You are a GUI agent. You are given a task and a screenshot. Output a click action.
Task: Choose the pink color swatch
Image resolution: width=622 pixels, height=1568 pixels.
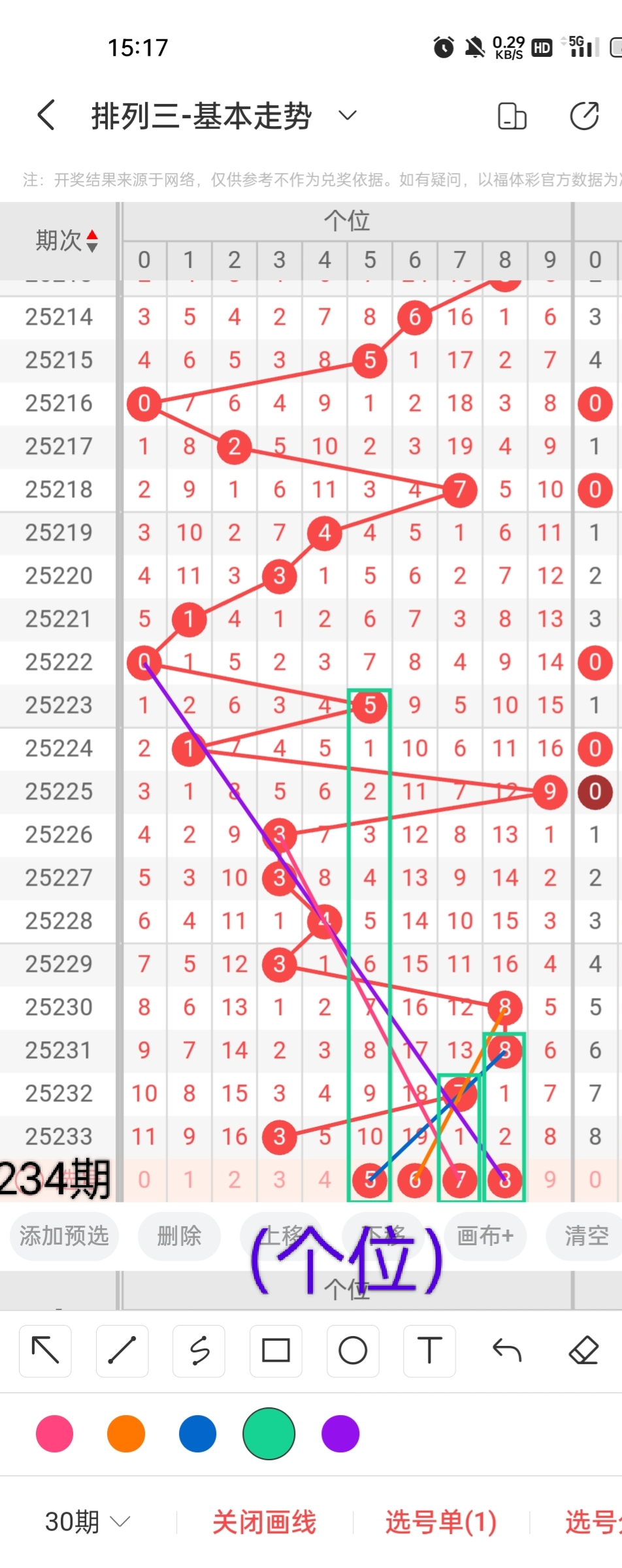pyautogui.click(x=55, y=1433)
